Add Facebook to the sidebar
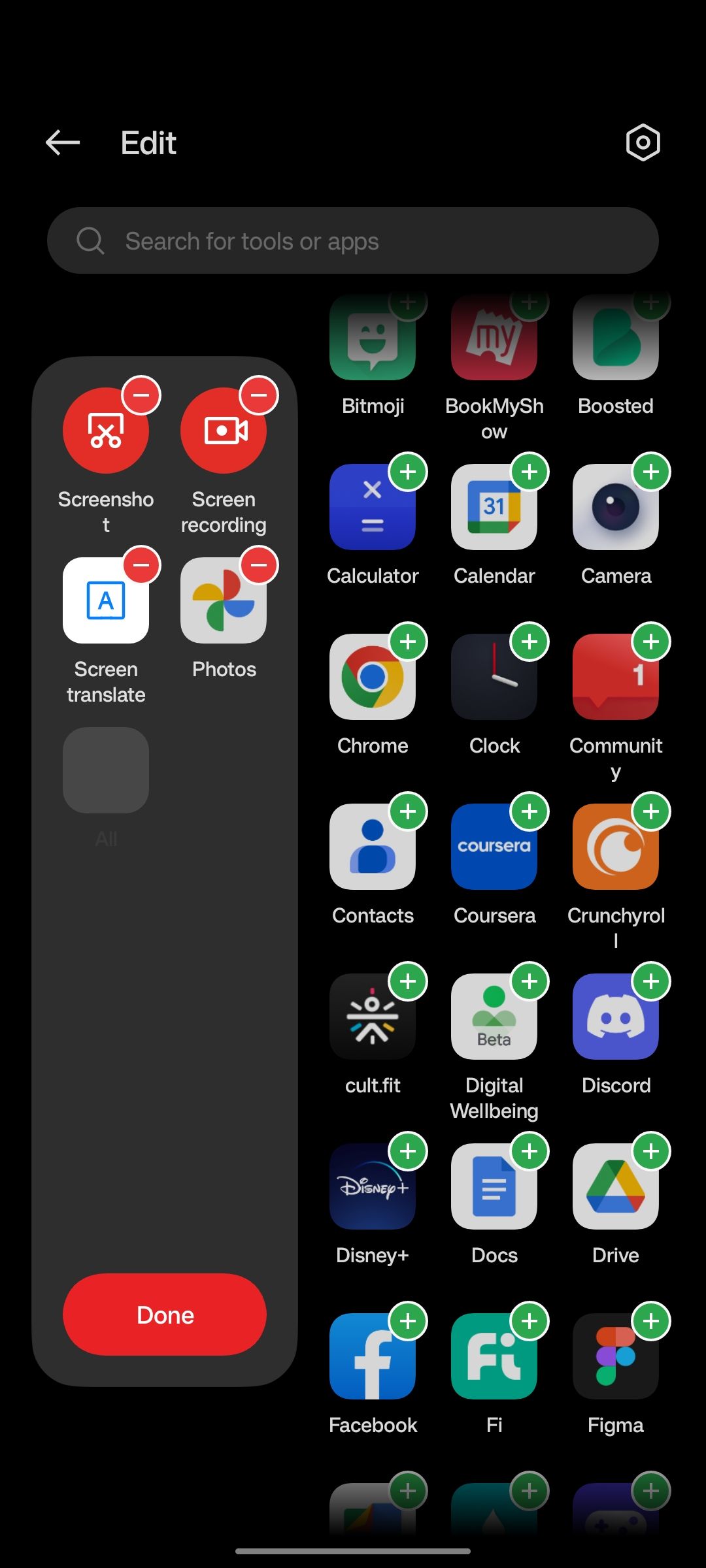The height and width of the screenshot is (1568, 706). 408,1321
